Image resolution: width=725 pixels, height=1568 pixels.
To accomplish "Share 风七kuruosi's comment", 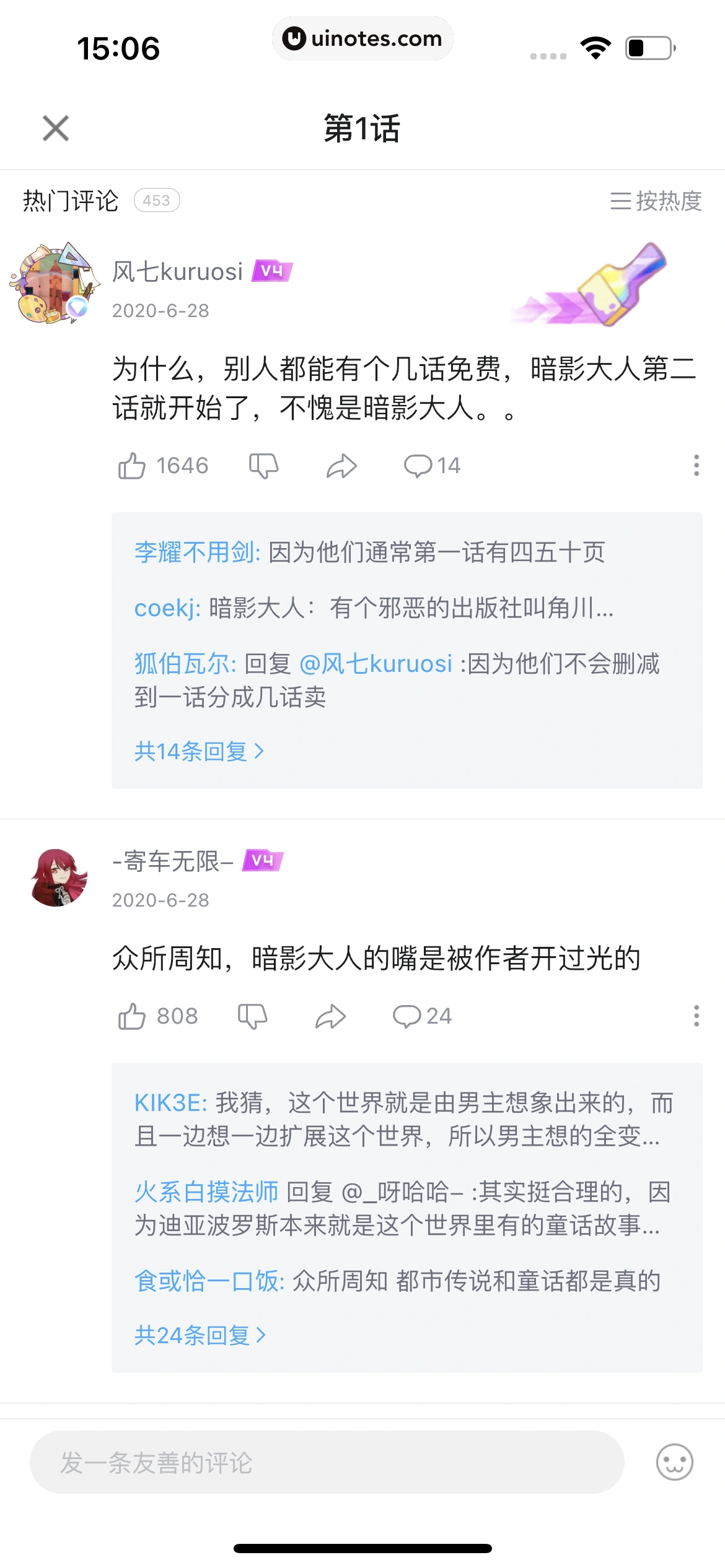I will [x=341, y=466].
